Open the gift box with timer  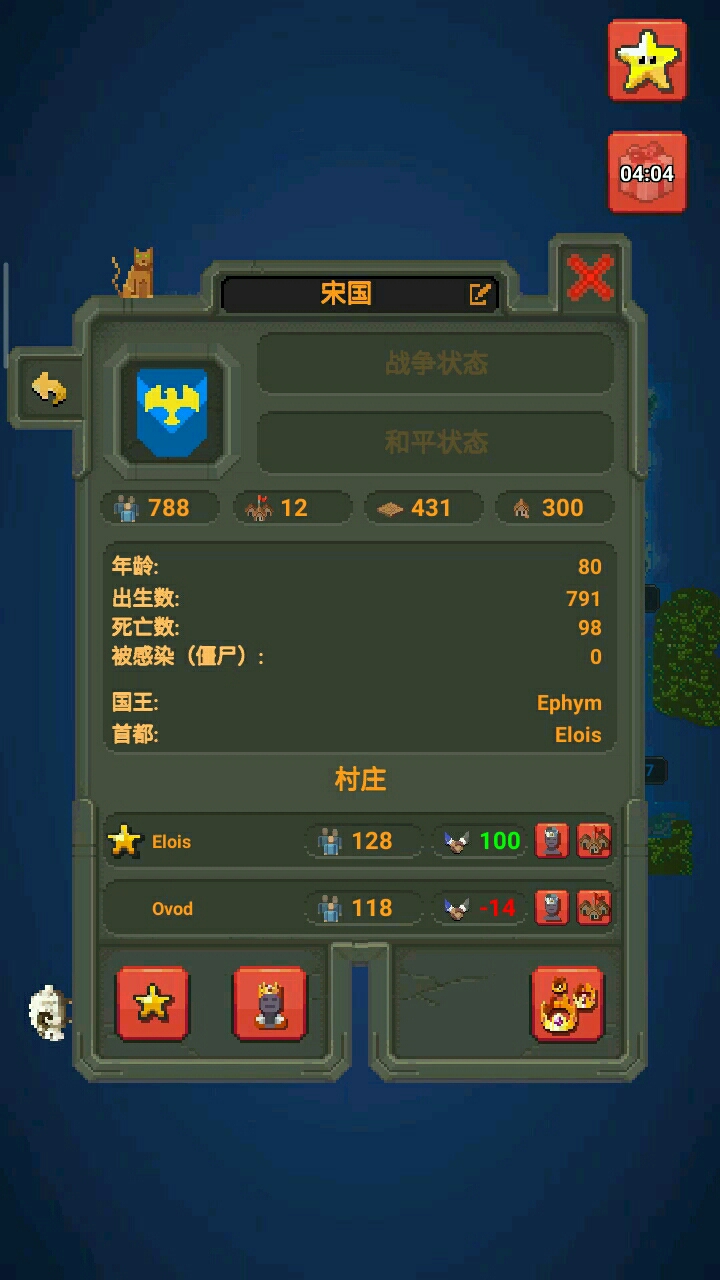(647, 173)
